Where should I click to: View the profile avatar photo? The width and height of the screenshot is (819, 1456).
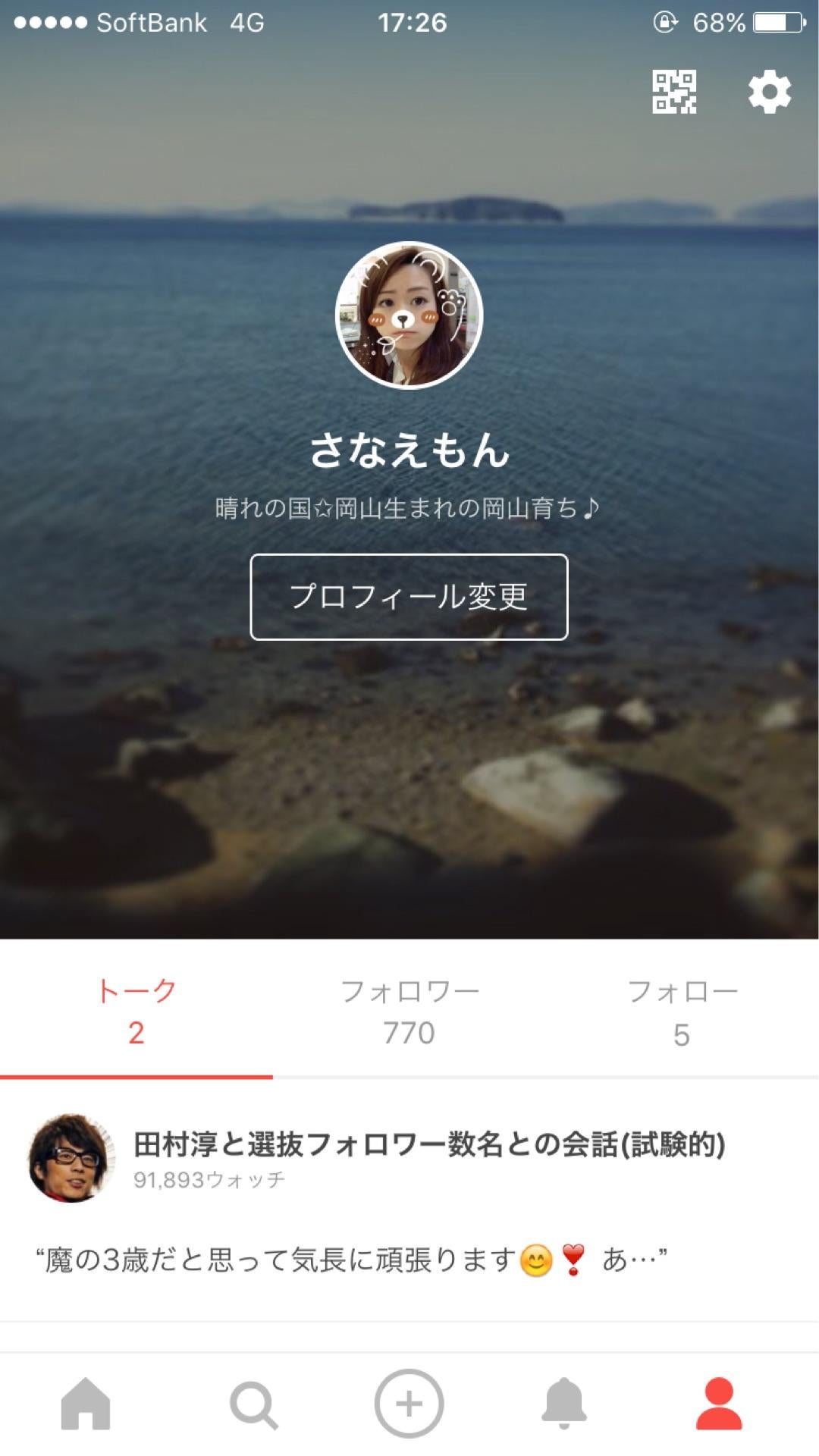tap(409, 315)
